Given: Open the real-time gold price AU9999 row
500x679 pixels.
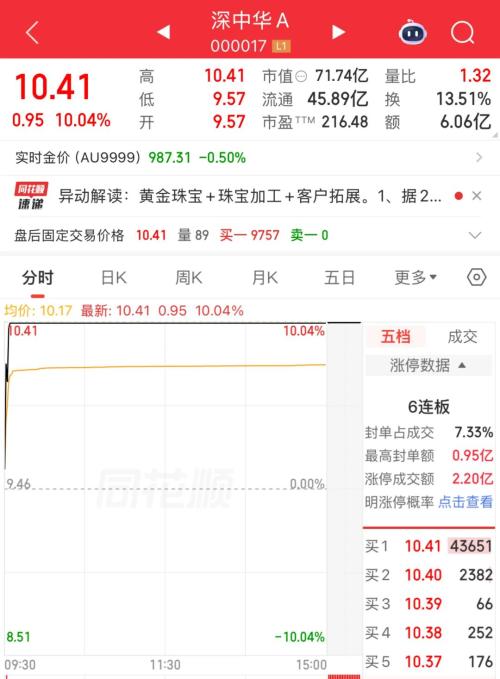Looking at the screenshot, I should 250,157.
